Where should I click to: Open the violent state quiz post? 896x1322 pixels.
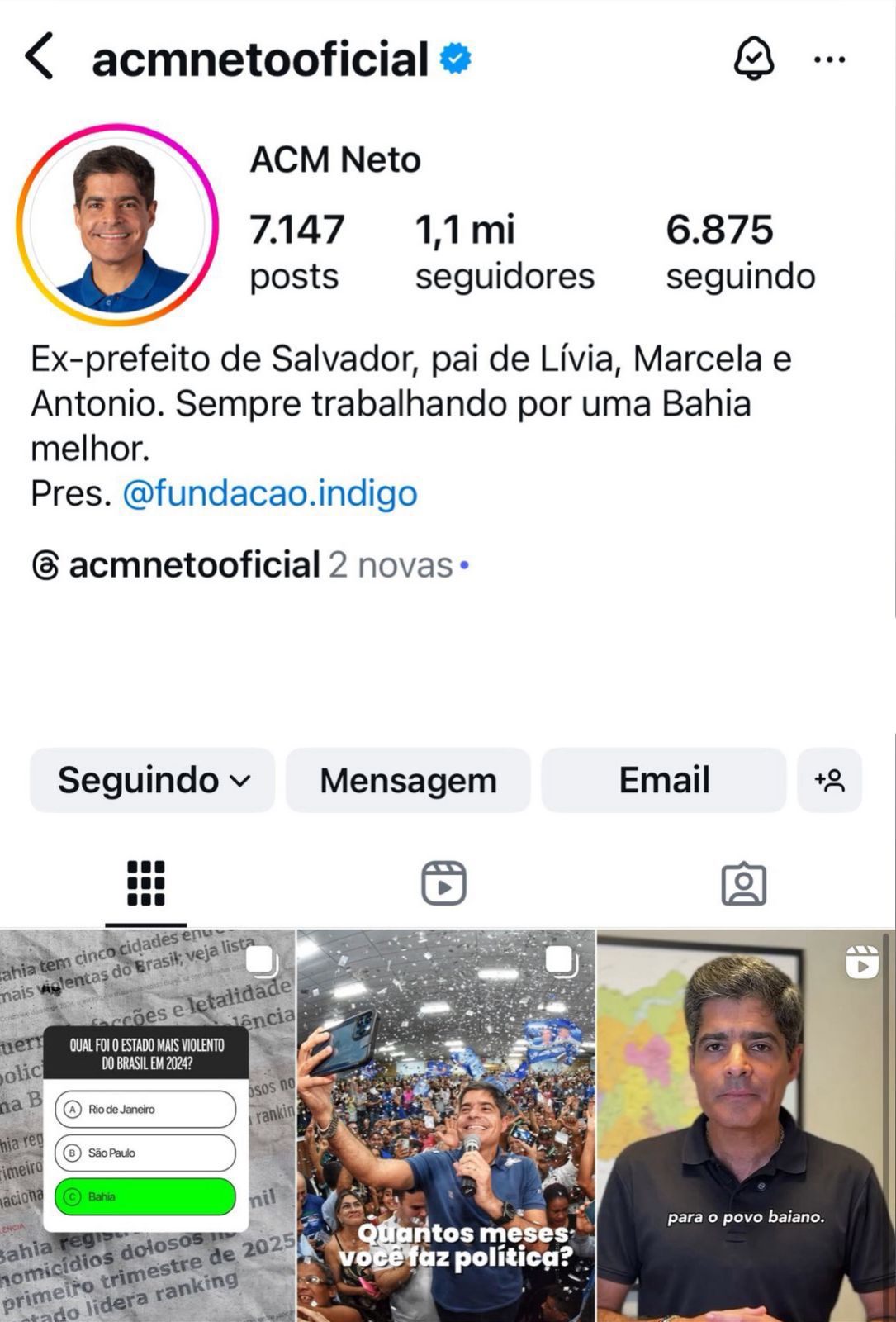(x=147, y=1125)
